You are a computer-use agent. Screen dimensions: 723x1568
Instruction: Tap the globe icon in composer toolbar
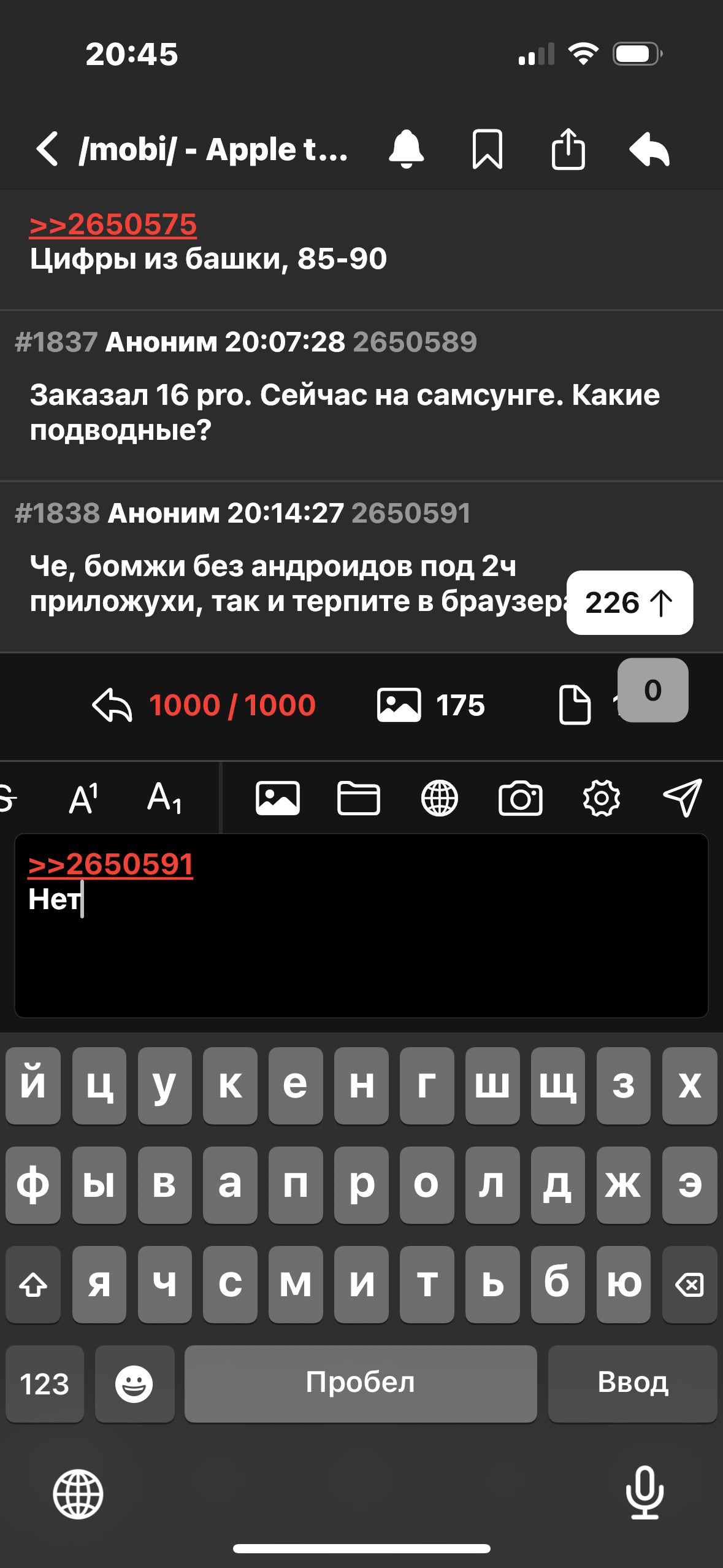pyautogui.click(x=440, y=798)
